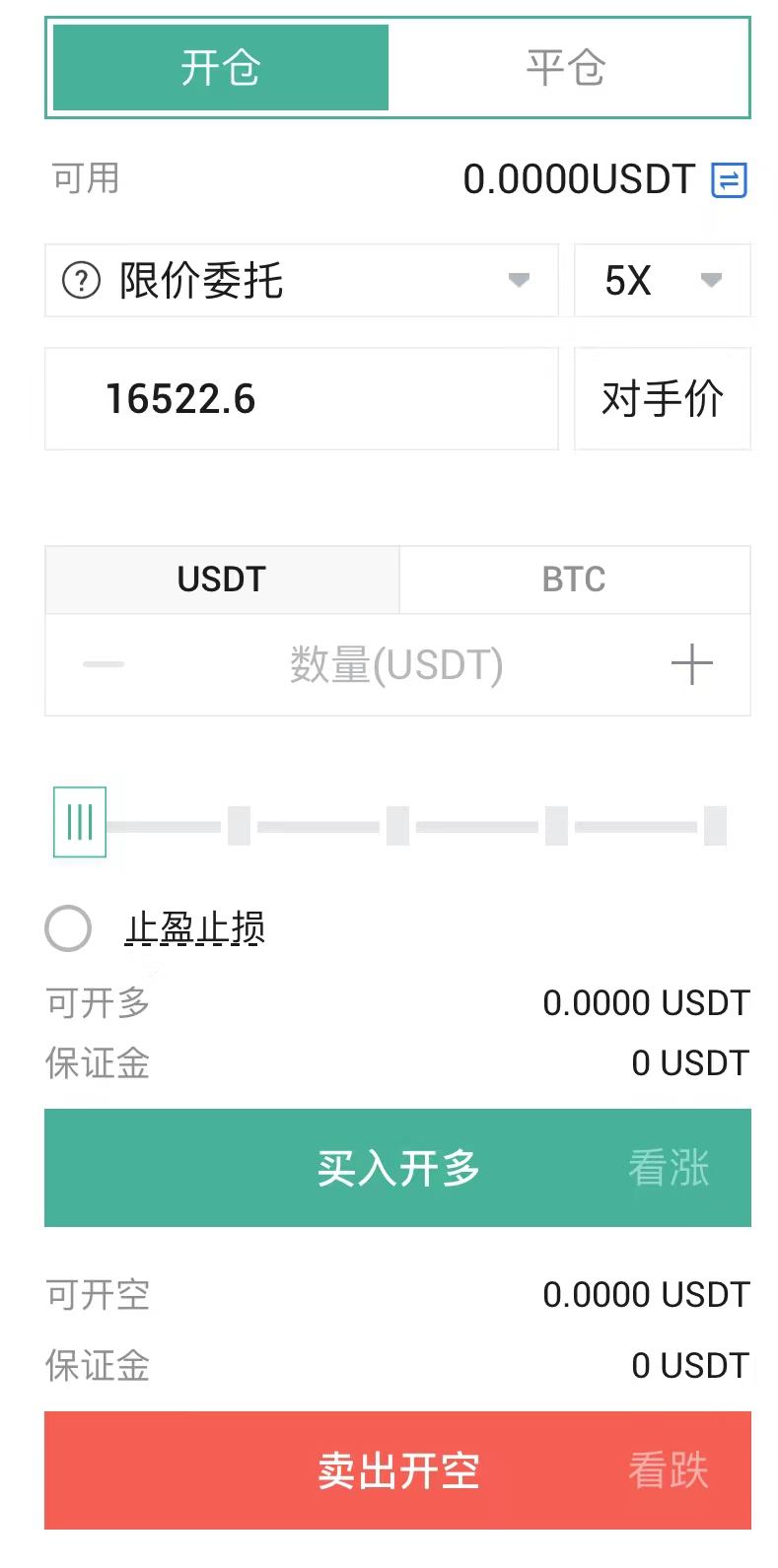This screenshot has height=1568, width=778.
Task: Enable the 止盈止损 option
Action: [68, 928]
